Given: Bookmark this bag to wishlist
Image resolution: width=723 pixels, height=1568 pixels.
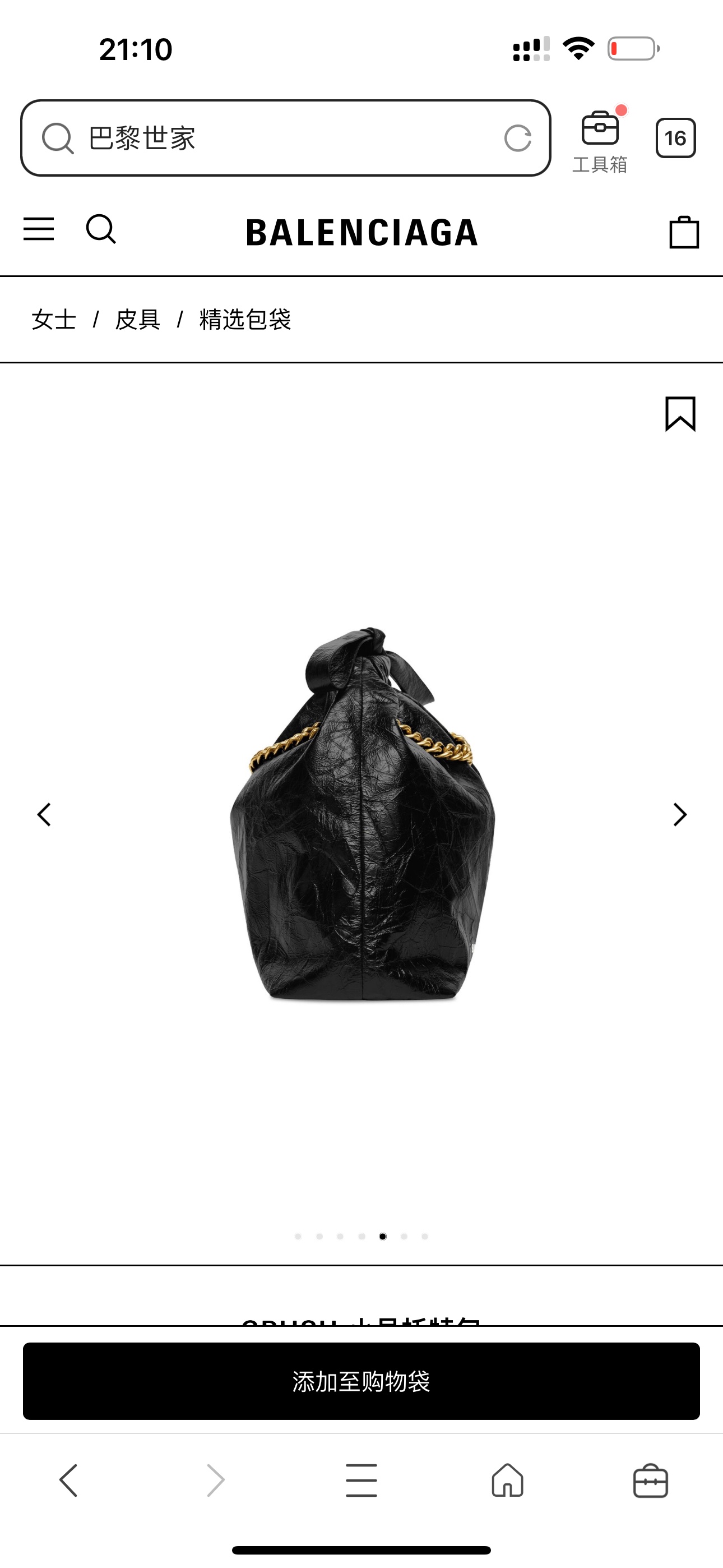Looking at the screenshot, I should tap(680, 414).
